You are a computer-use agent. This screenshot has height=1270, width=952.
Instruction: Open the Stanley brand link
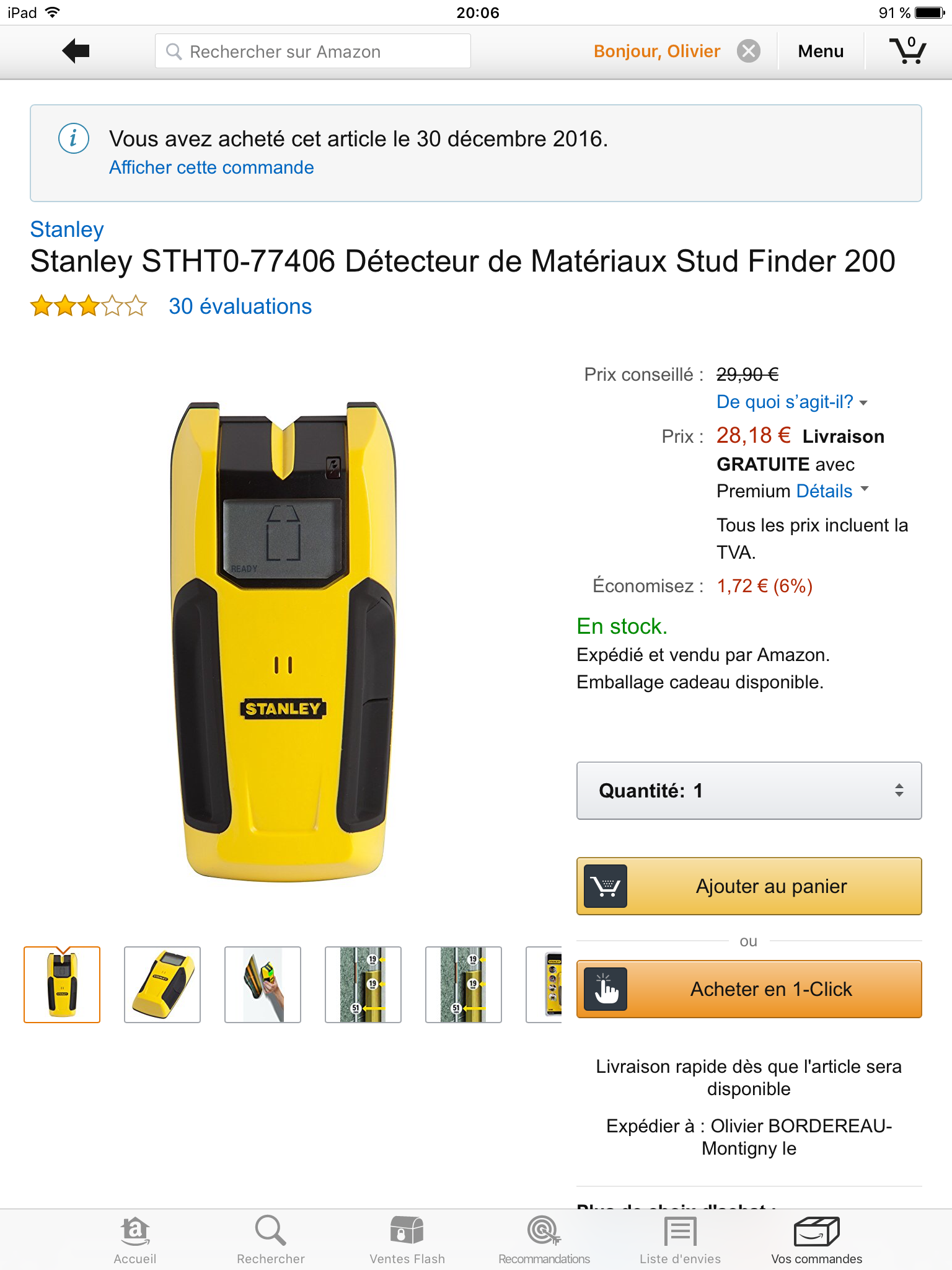(67, 229)
